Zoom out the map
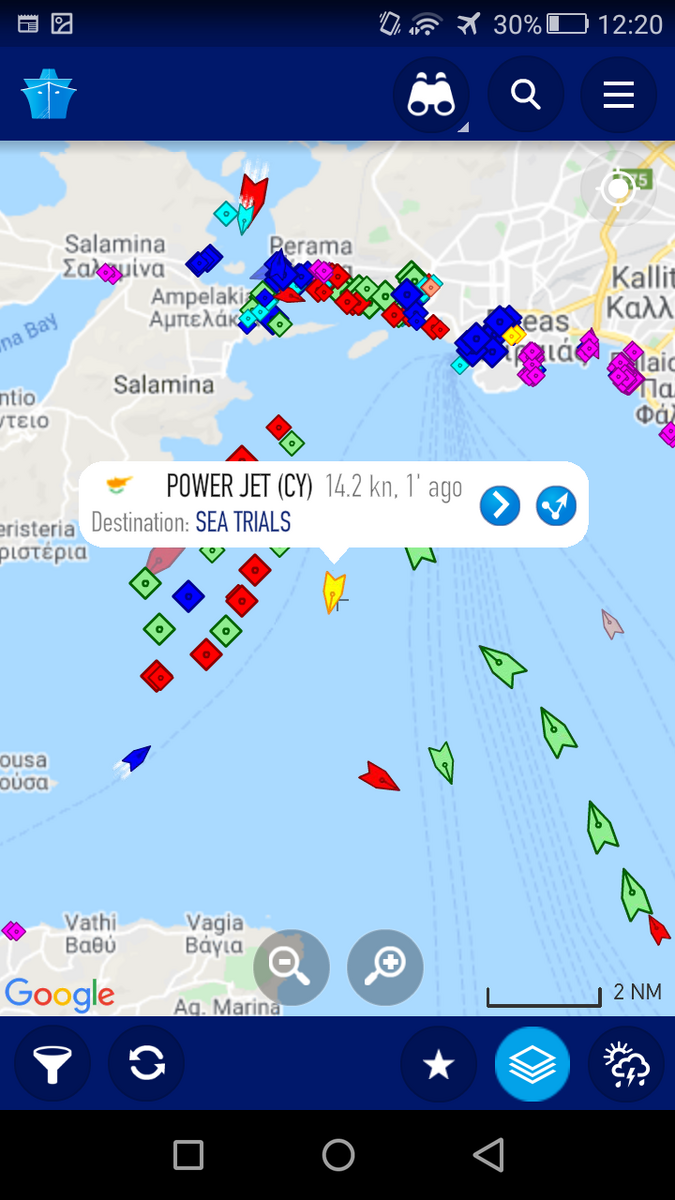675x1200 pixels. pyautogui.click(x=291, y=967)
